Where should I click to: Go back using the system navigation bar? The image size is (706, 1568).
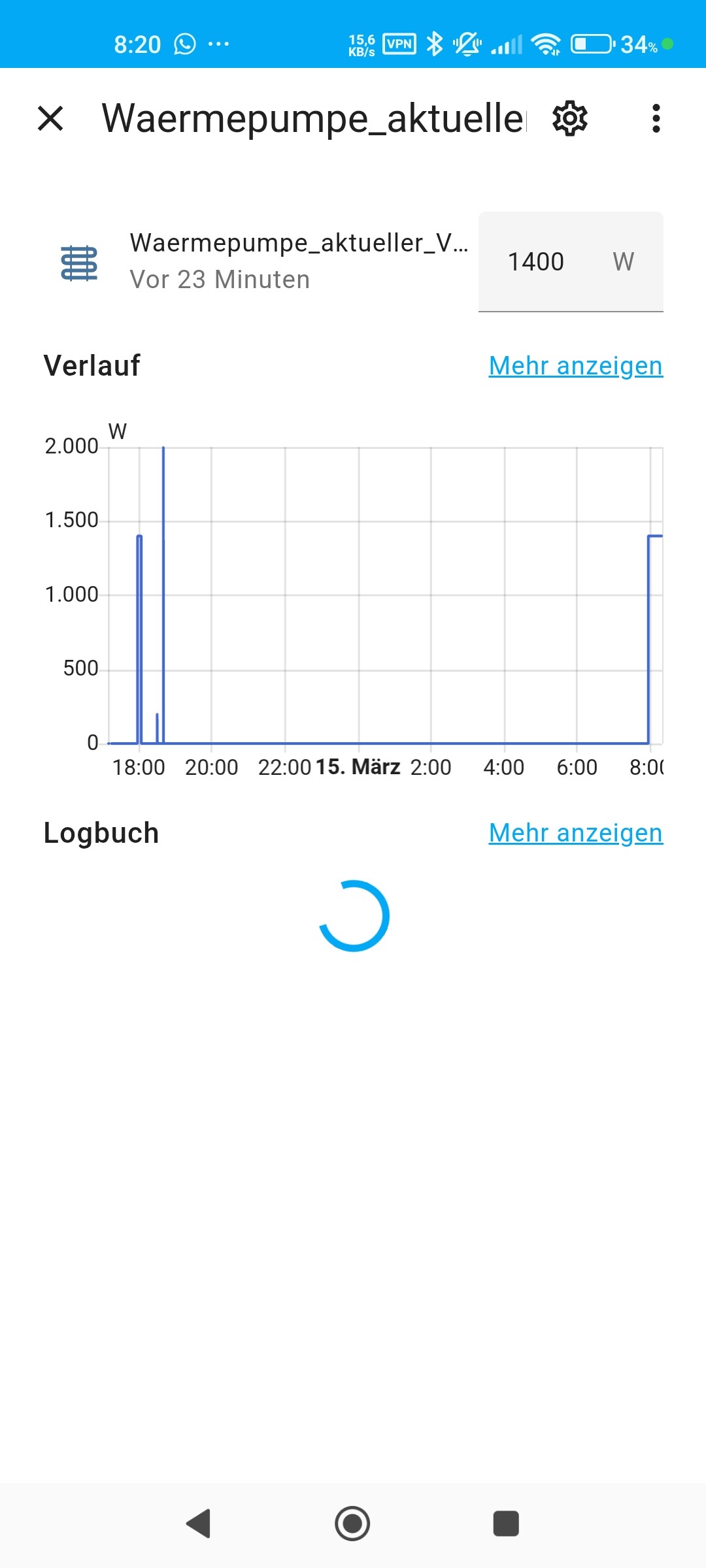point(199,1524)
